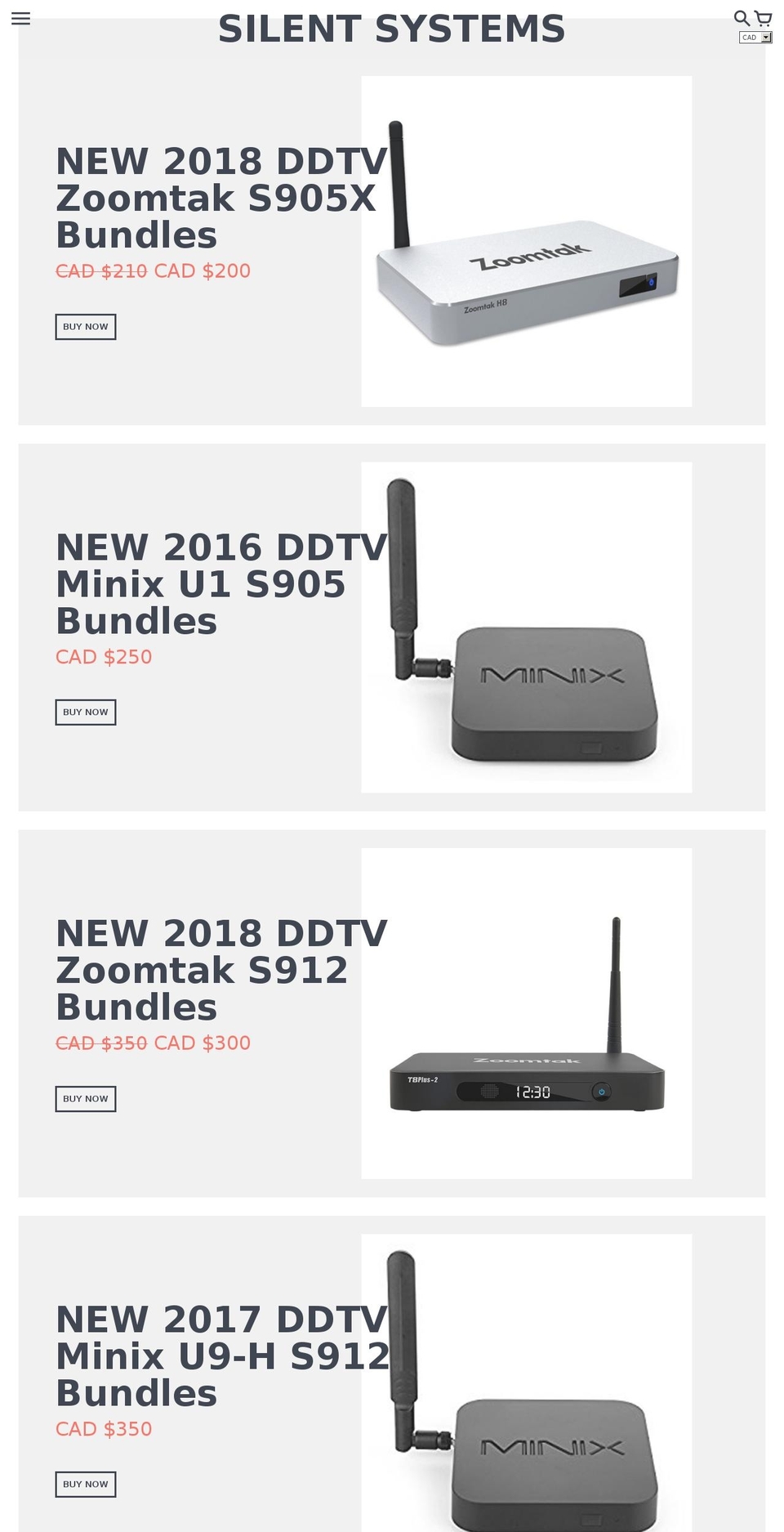Expand the CAD currency dropdown

point(755,38)
